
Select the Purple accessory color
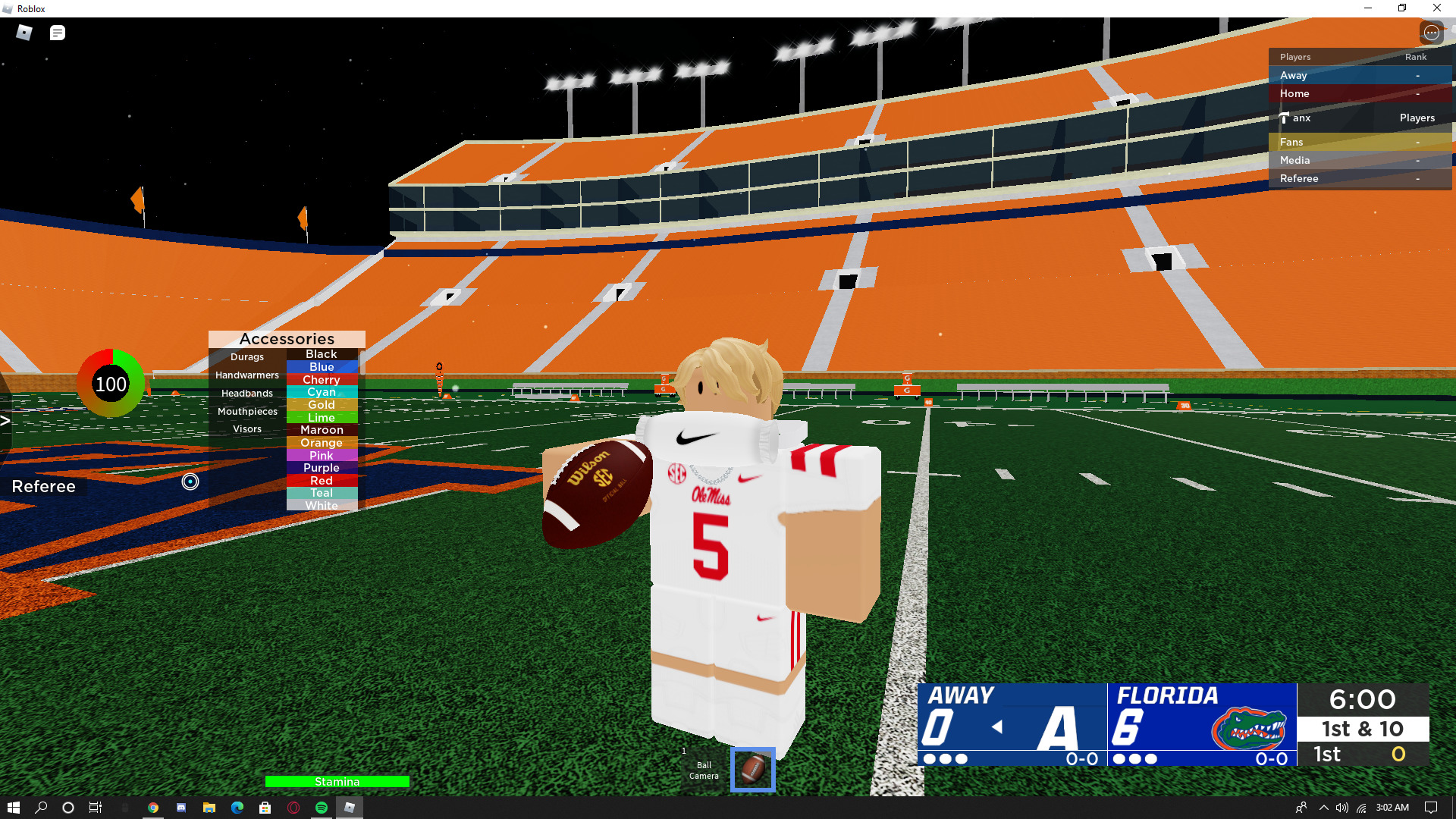[322, 468]
